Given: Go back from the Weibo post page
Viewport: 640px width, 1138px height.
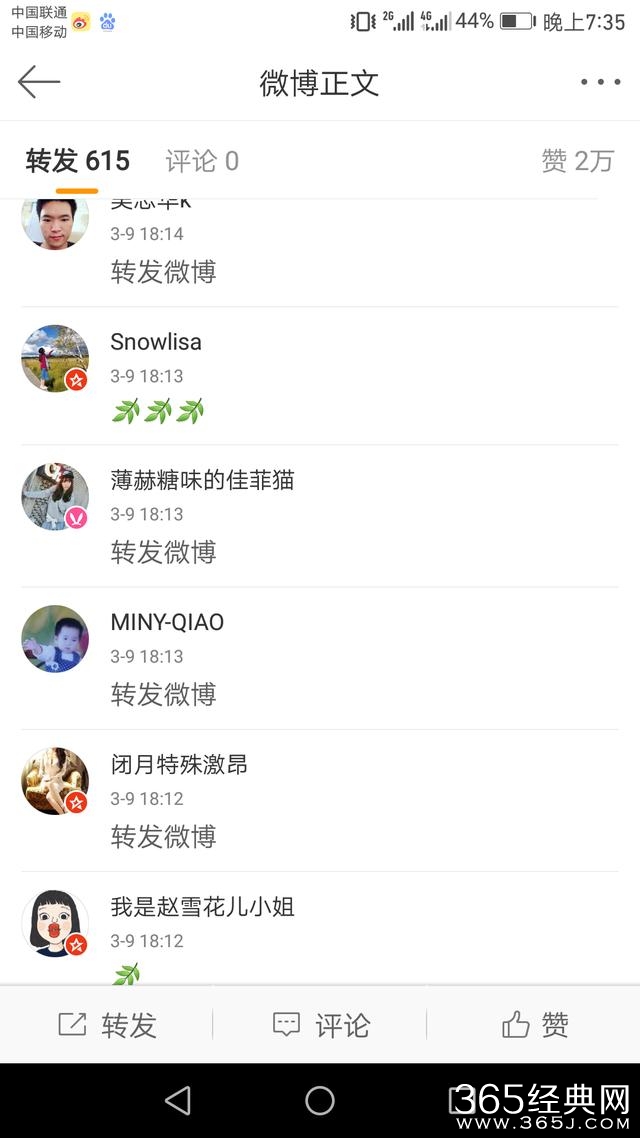Looking at the screenshot, I should tap(39, 82).
